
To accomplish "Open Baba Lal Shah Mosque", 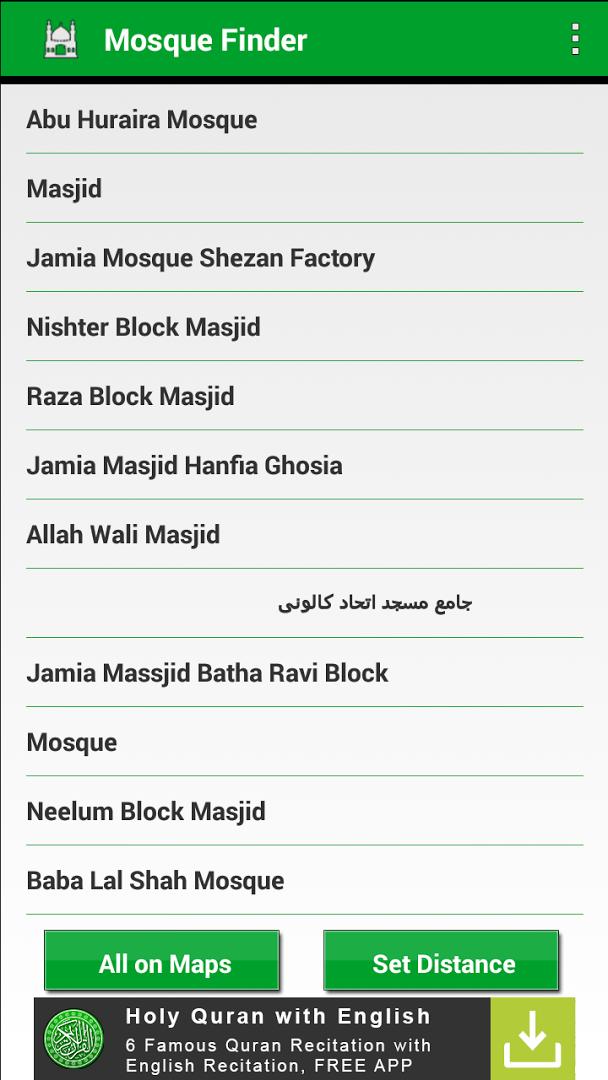I will click(x=304, y=880).
